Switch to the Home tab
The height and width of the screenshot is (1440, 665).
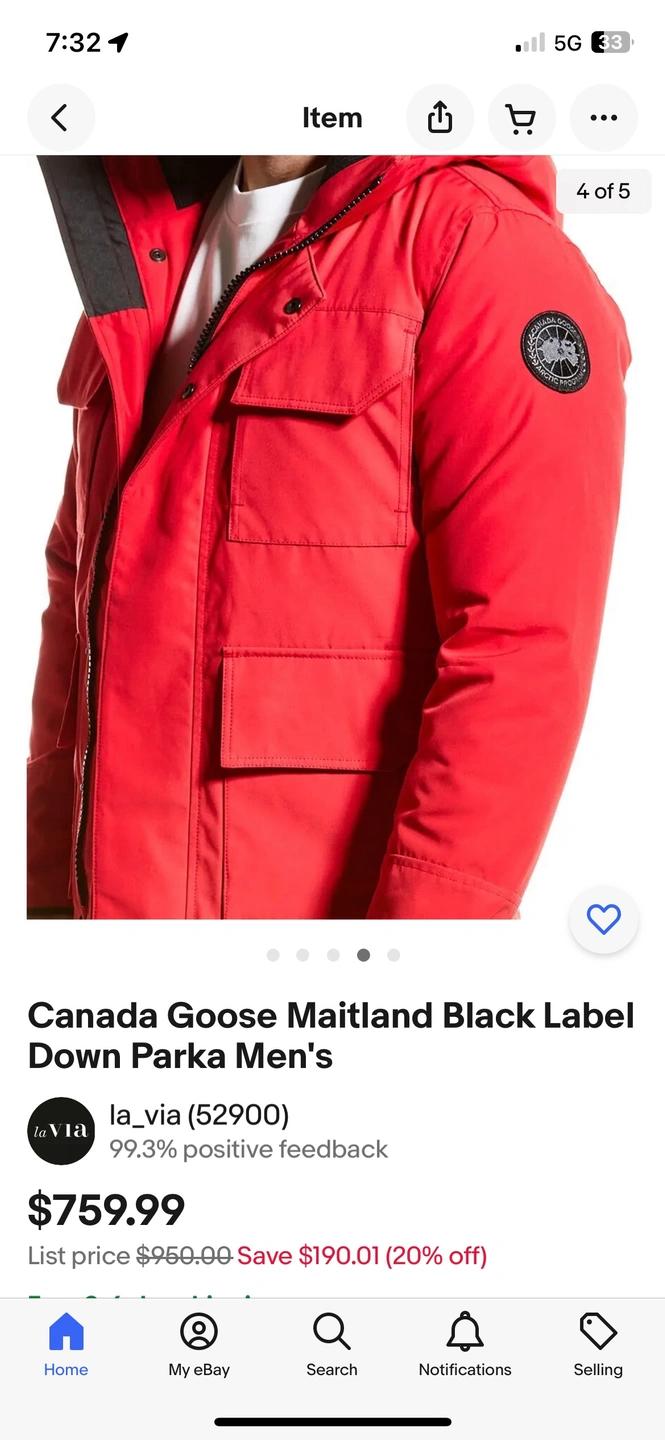point(66,1345)
